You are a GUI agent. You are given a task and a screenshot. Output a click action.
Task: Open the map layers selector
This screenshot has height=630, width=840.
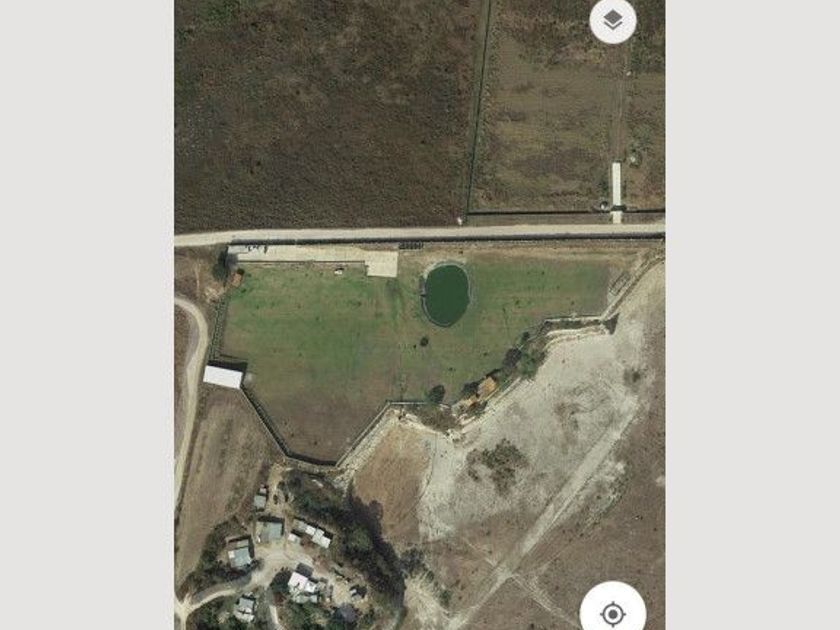point(612,20)
